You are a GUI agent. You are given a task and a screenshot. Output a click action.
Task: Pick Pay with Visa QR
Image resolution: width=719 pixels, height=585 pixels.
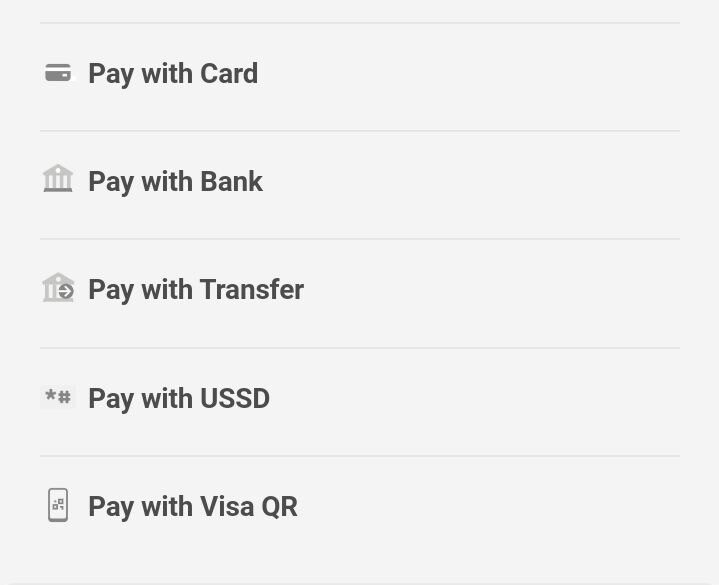pyautogui.click(x=192, y=507)
